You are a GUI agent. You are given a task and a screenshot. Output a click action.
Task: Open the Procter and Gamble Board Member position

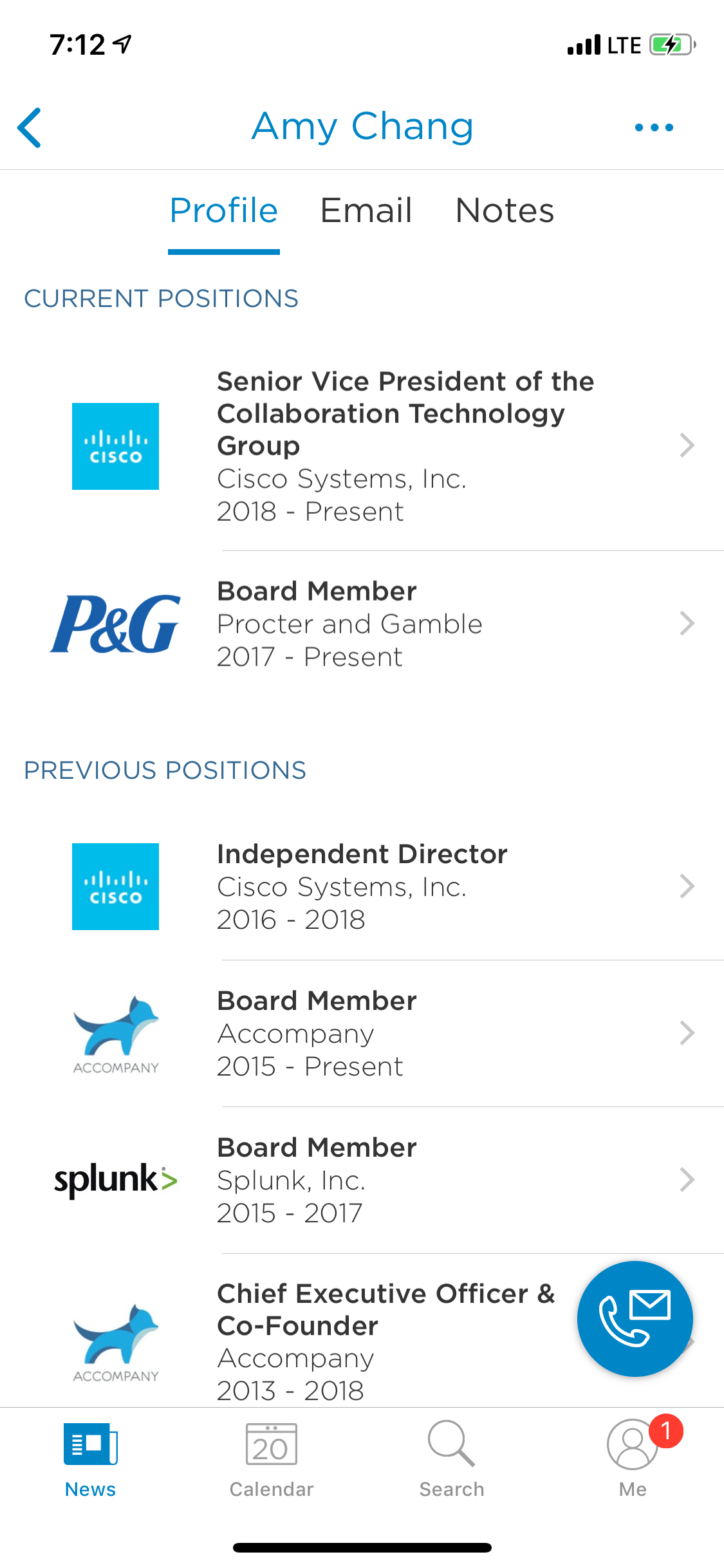point(362,624)
